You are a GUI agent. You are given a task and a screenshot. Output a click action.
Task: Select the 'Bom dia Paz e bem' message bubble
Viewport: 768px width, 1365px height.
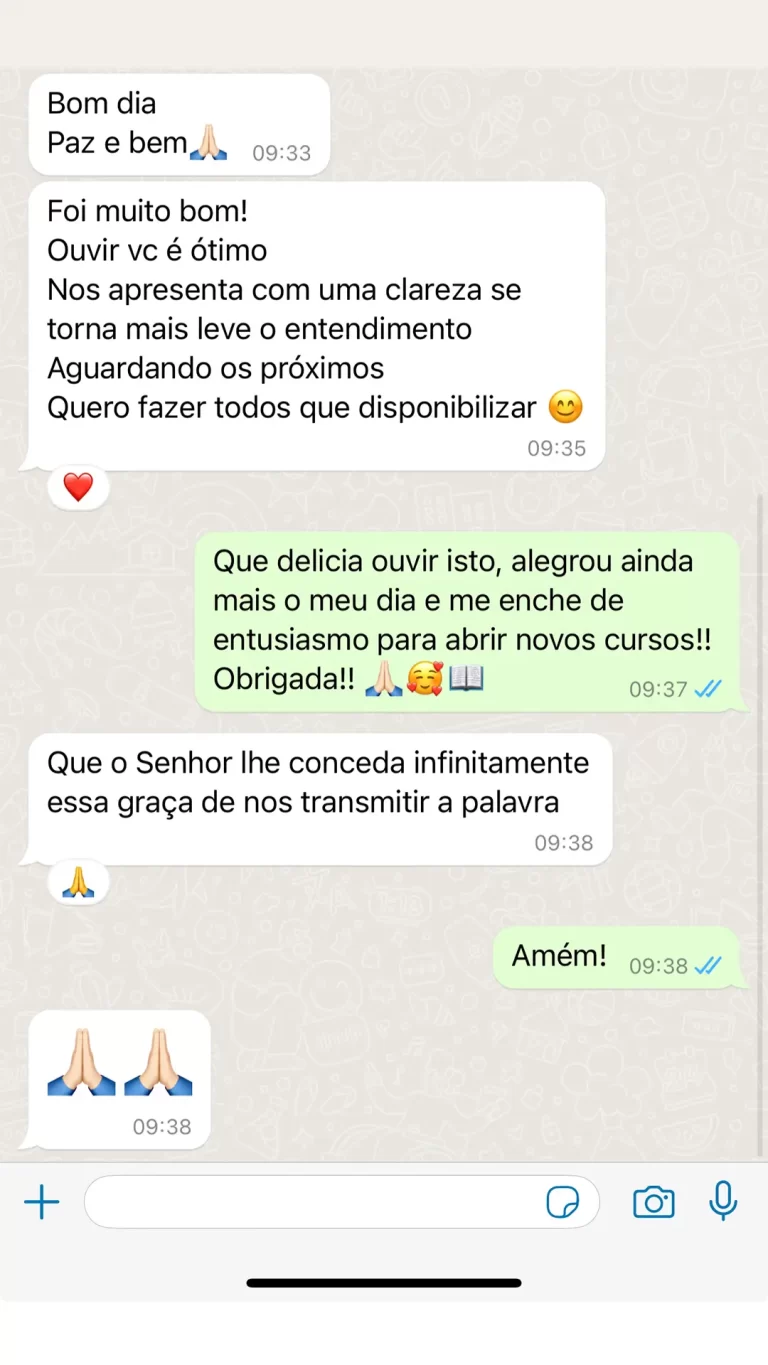pos(178,122)
